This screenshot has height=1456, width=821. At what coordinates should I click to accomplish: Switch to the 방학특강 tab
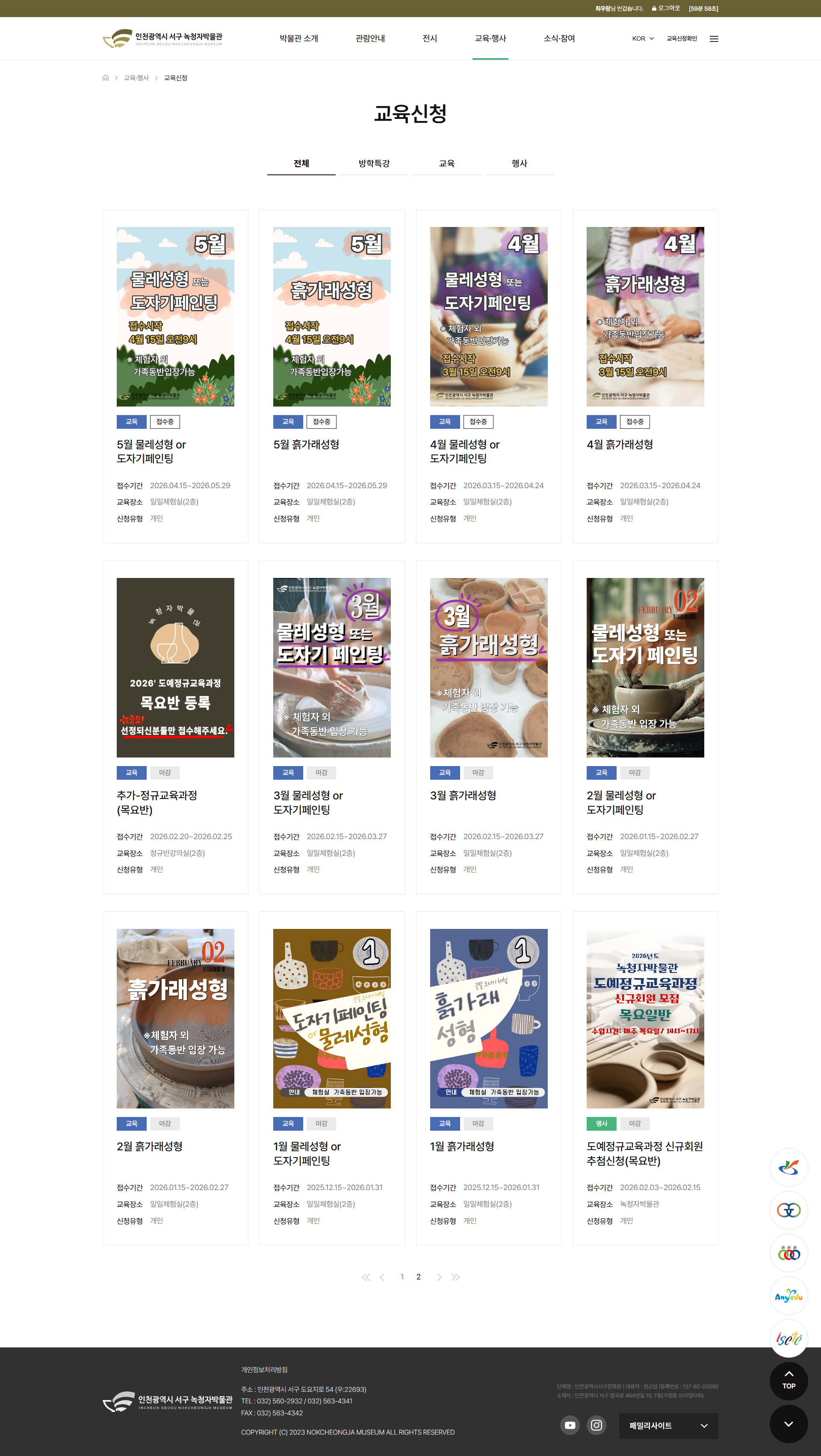coord(374,163)
